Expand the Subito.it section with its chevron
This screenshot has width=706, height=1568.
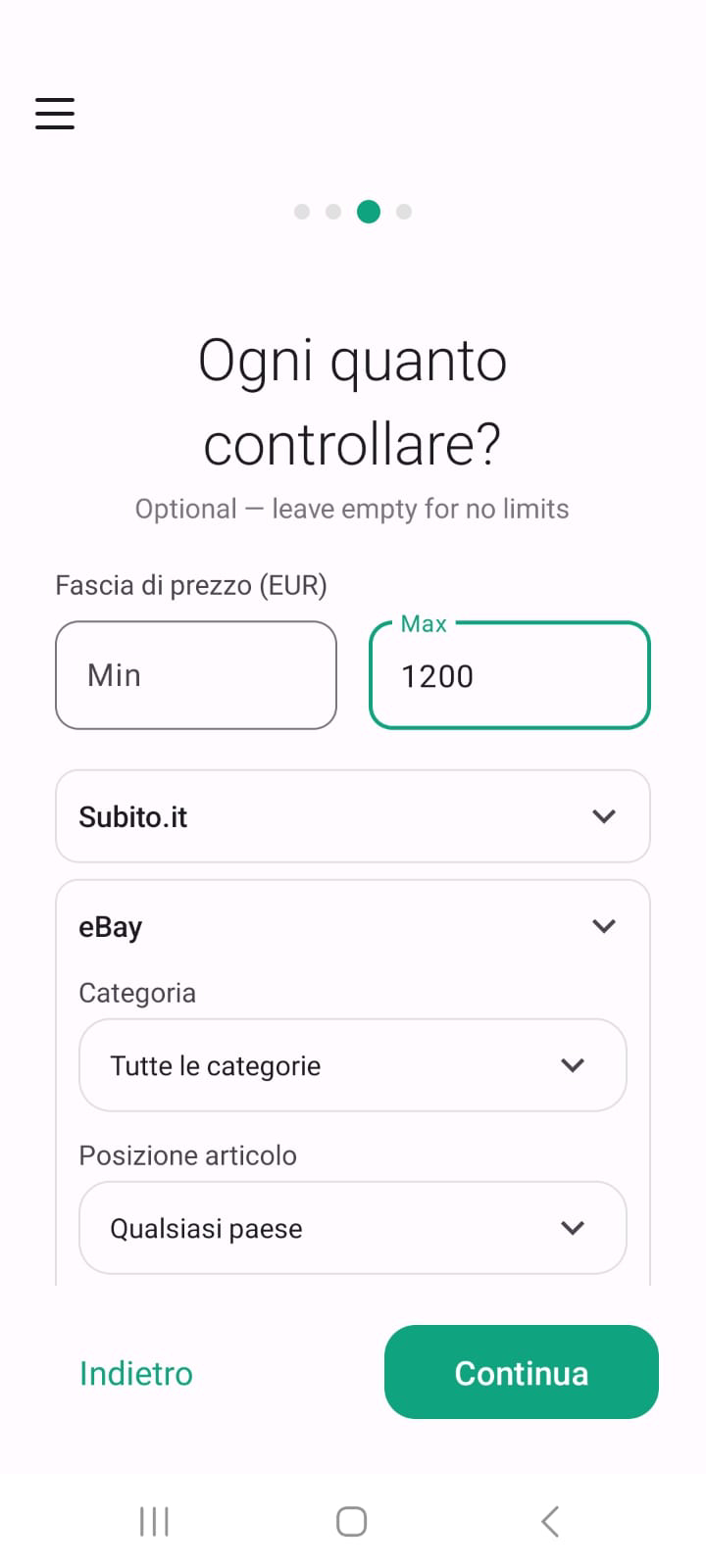pos(605,815)
